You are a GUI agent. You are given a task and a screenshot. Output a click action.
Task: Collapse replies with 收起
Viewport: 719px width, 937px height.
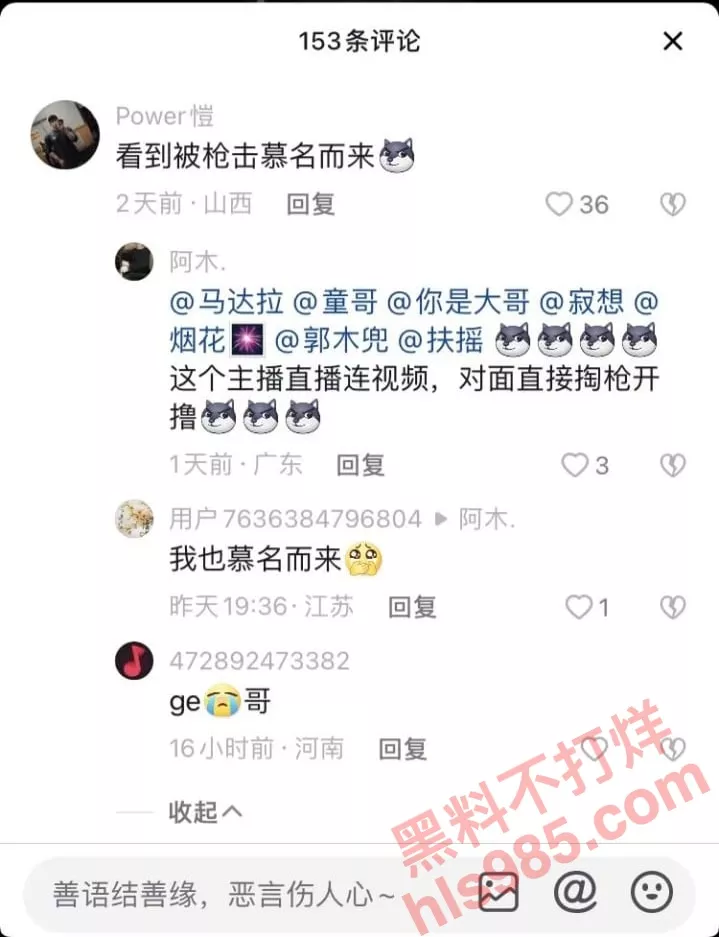coord(205,811)
